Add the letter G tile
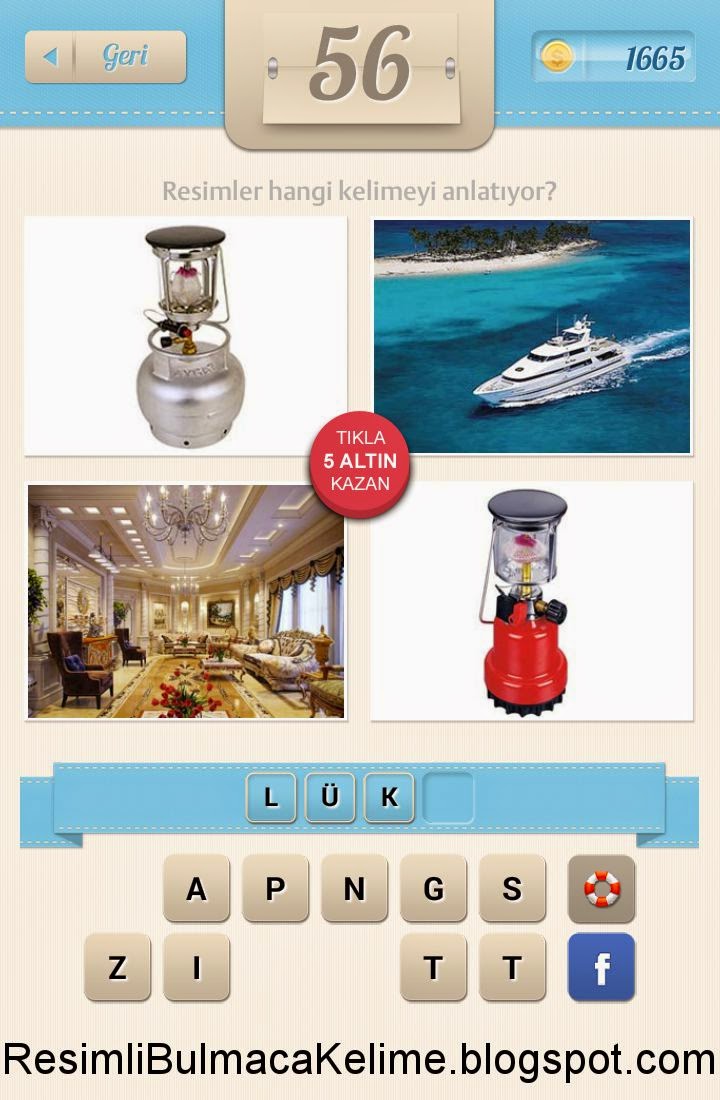The width and height of the screenshot is (720, 1100). [433, 888]
